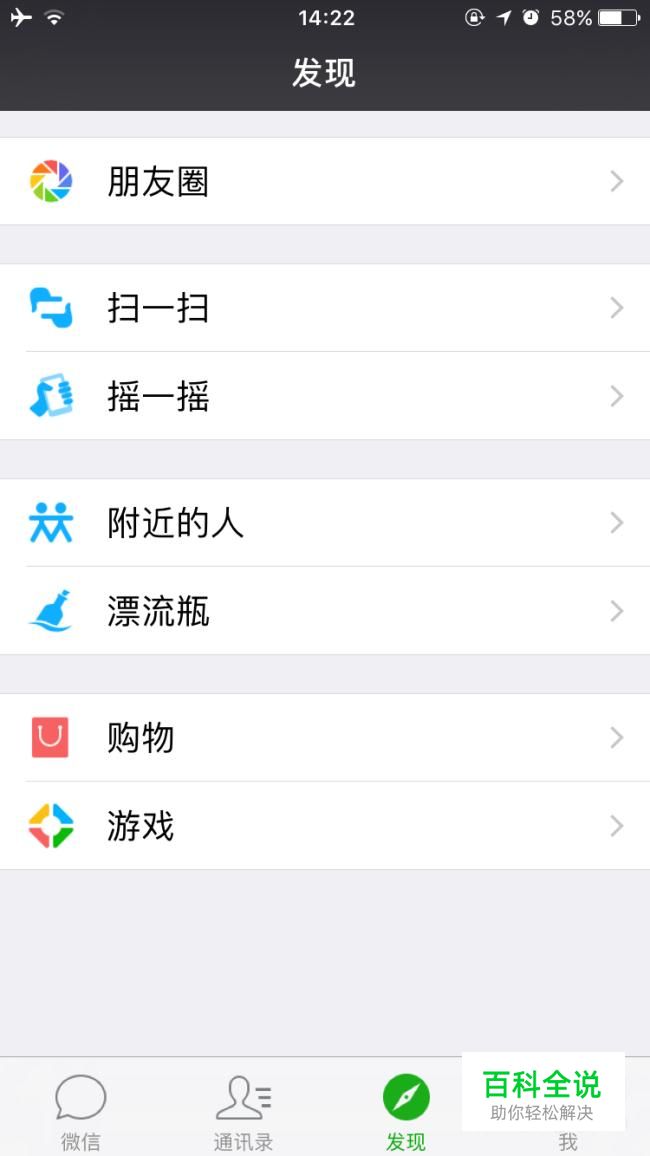Open the 游戏 games page
Viewport: 650px width, 1156px height.
click(324, 826)
